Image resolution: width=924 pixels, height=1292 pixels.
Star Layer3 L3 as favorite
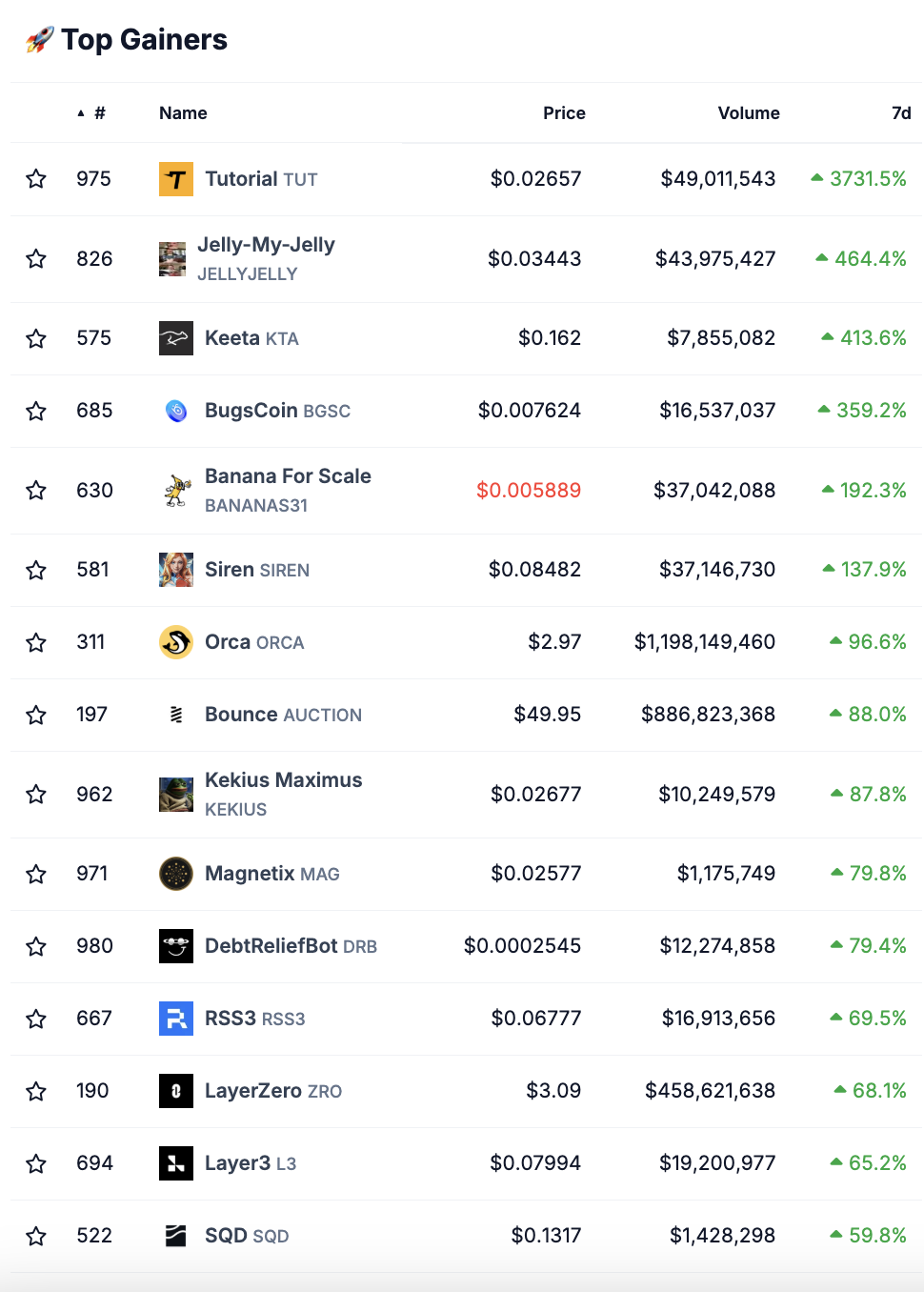(x=36, y=1163)
